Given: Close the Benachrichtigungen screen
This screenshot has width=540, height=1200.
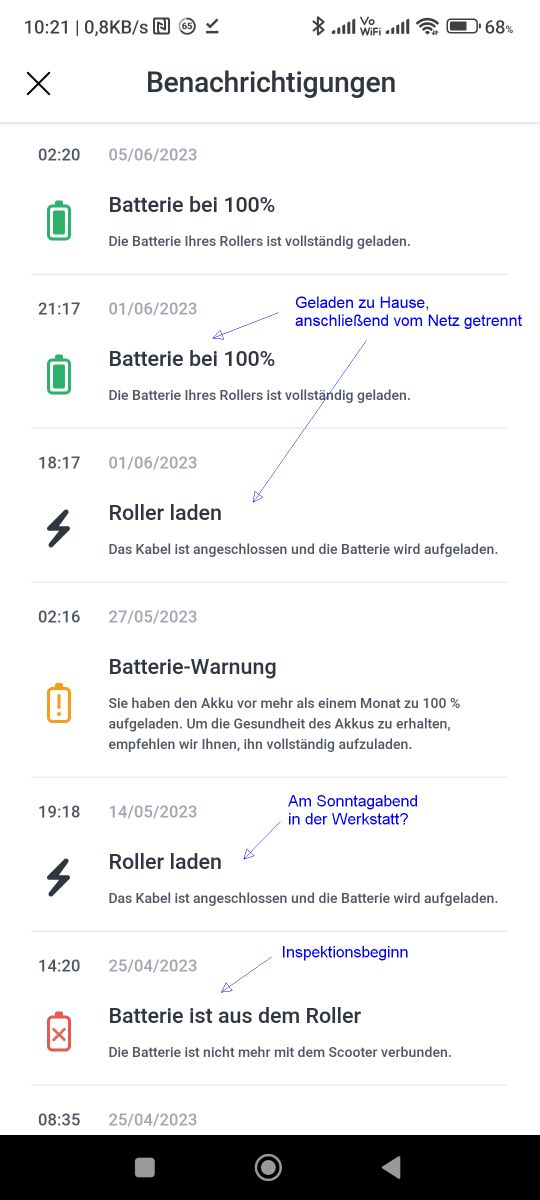Looking at the screenshot, I should (38, 83).
